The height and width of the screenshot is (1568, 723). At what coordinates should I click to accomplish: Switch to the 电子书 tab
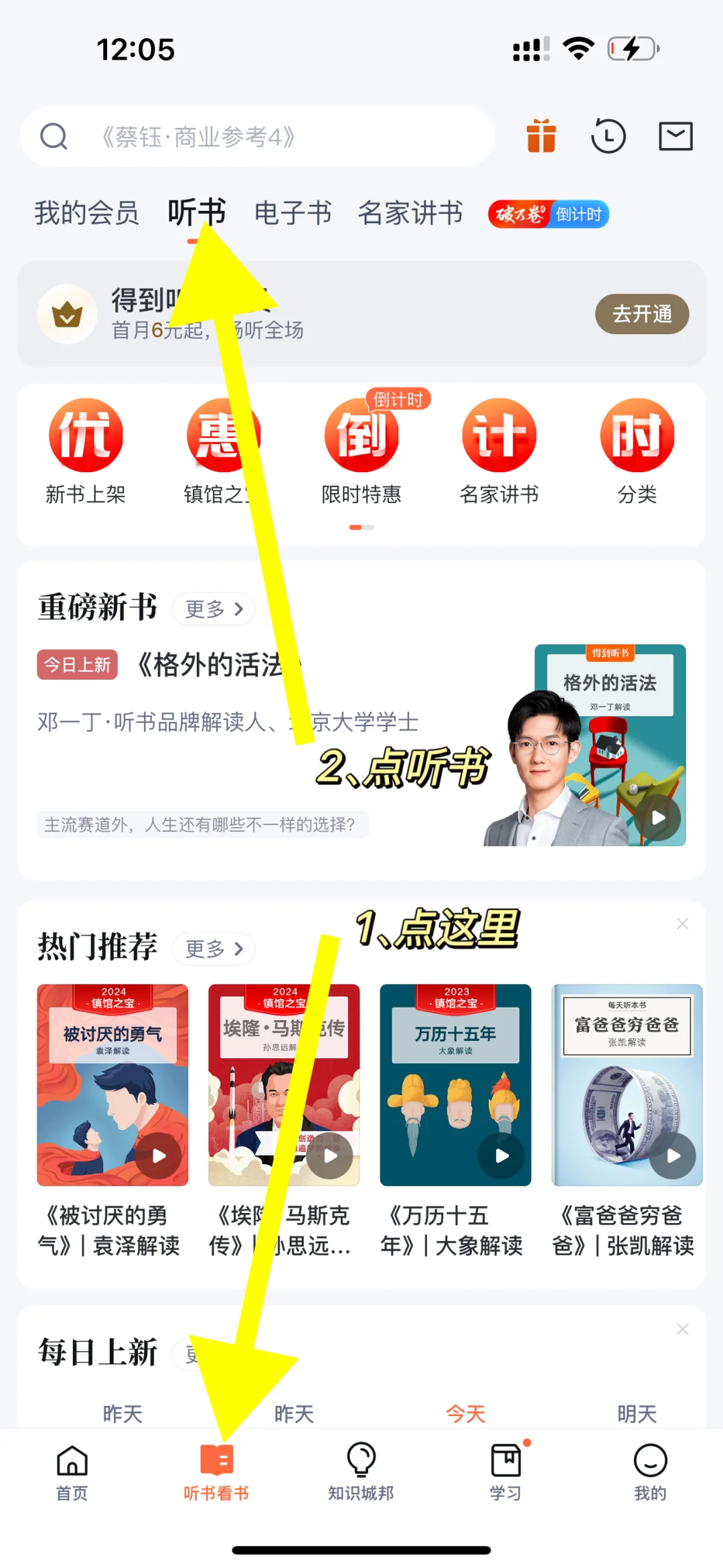point(293,213)
